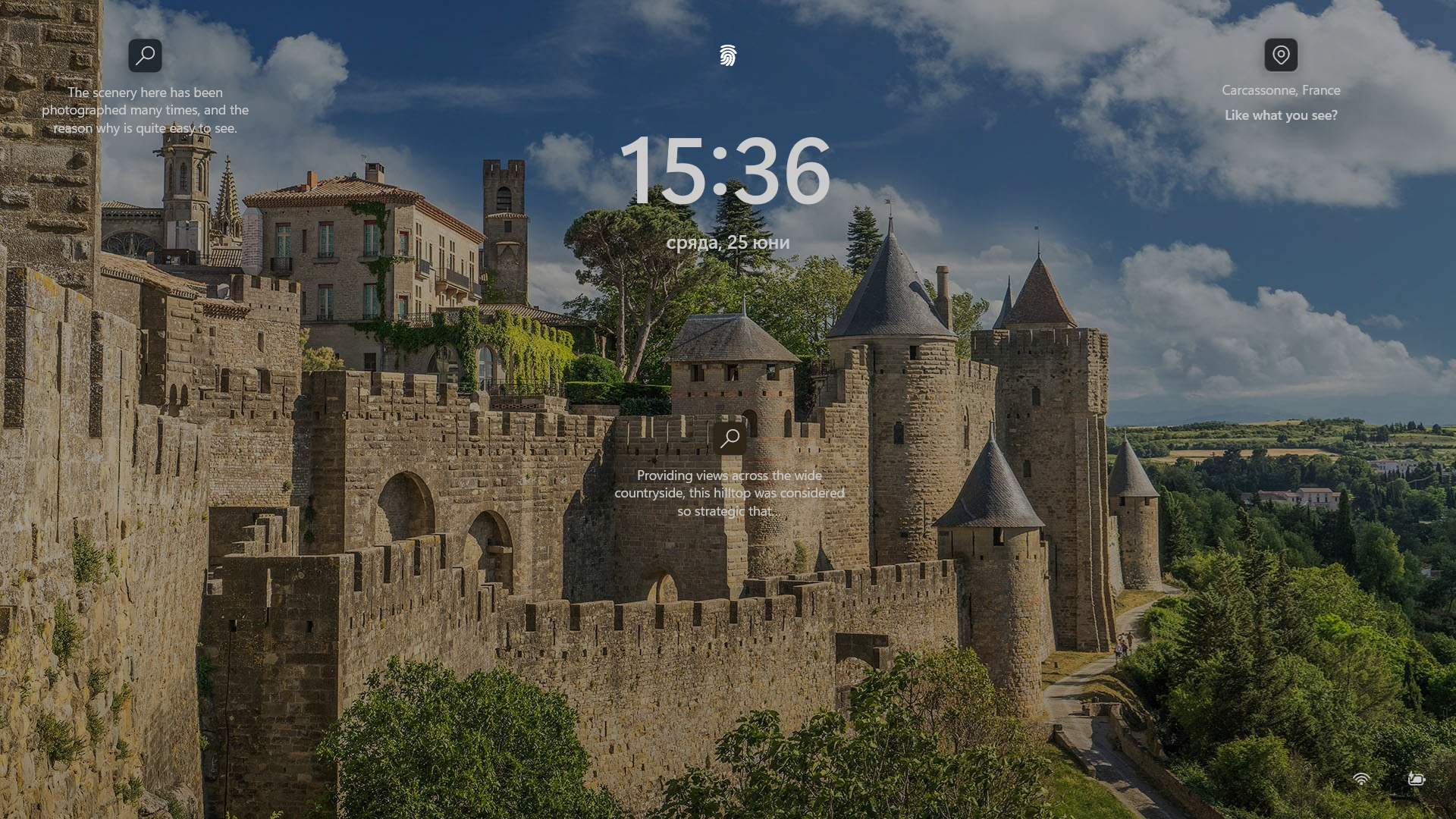Open the Wi-Fi network icon
This screenshot has height=819, width=1456.
click(1361, 779)
